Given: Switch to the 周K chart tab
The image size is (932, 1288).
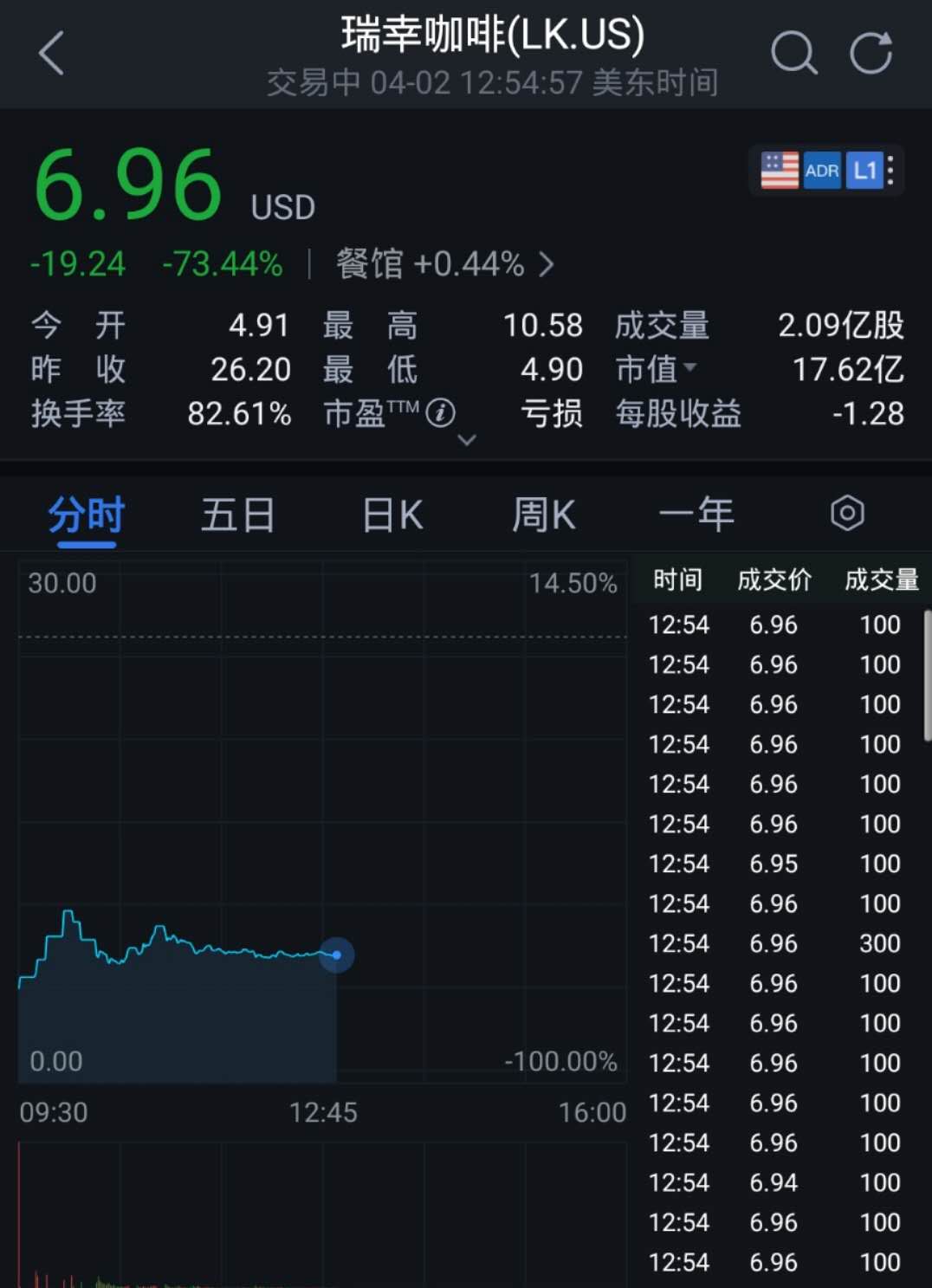Looking at the screenshot, I should pyautogui.click(x=543, y=515).
